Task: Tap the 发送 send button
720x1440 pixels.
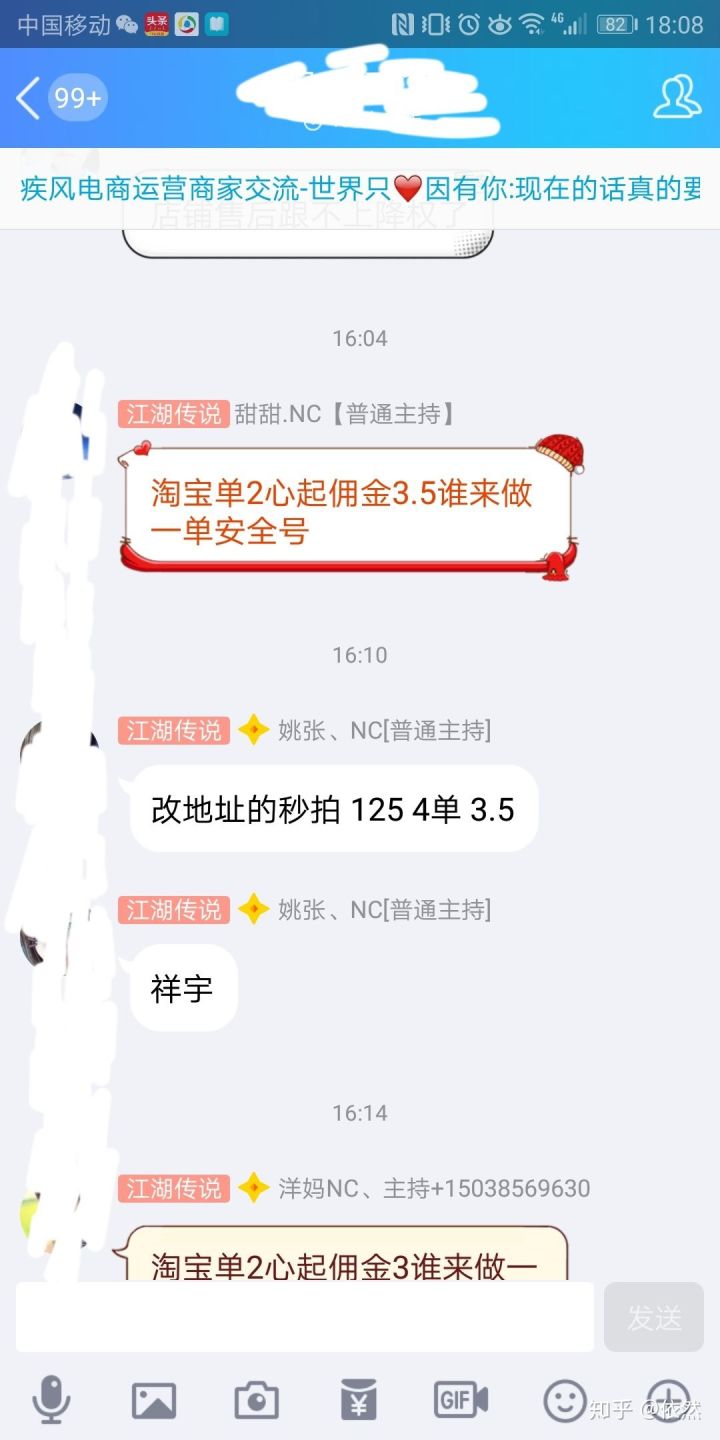Action: pyautogui.click(x=654, y=1317)
